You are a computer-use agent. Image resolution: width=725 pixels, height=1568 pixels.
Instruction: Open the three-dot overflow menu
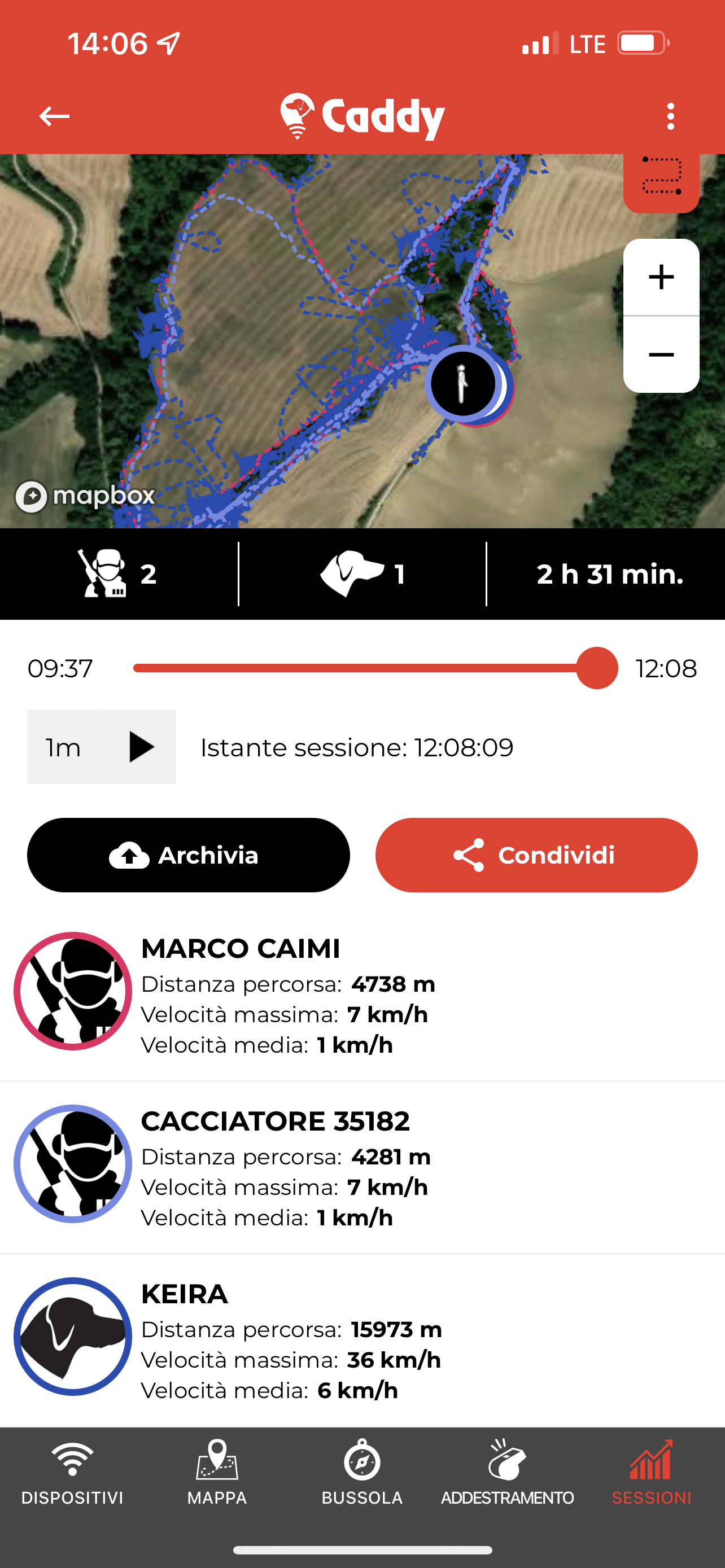(670, 116)
